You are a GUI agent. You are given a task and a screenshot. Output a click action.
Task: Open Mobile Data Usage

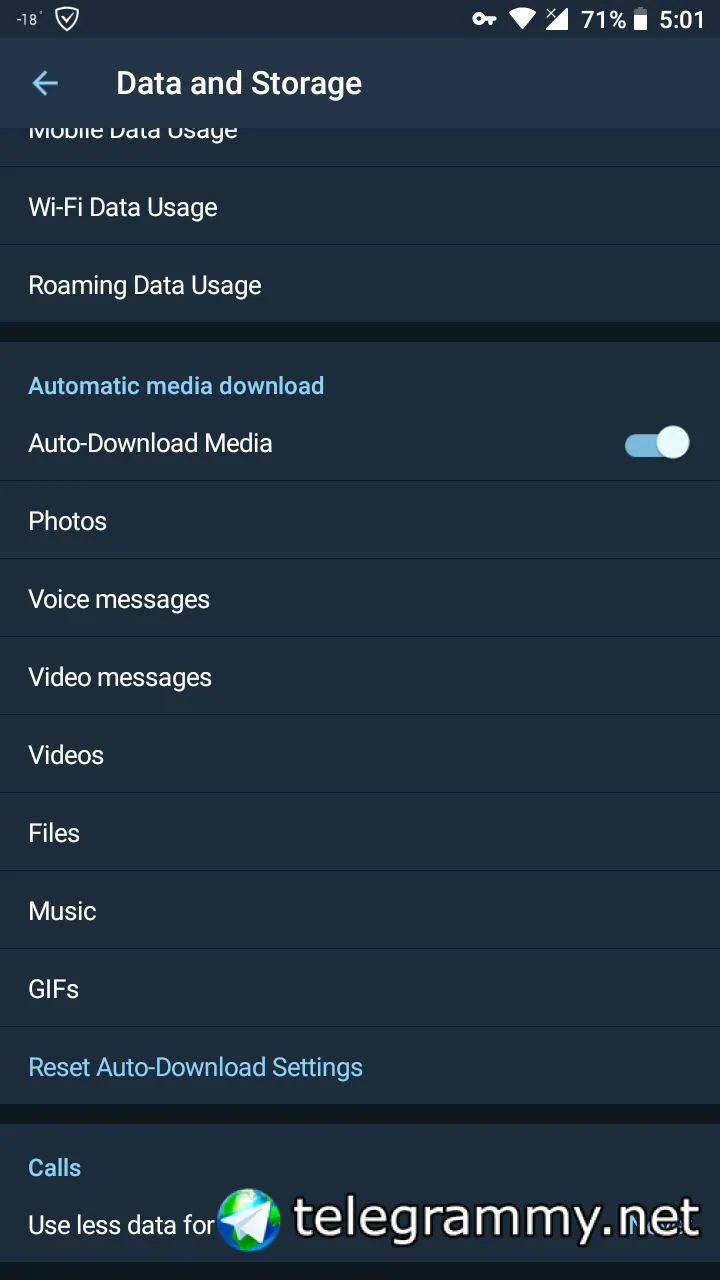pyautogui.click(x=360, y=143)
